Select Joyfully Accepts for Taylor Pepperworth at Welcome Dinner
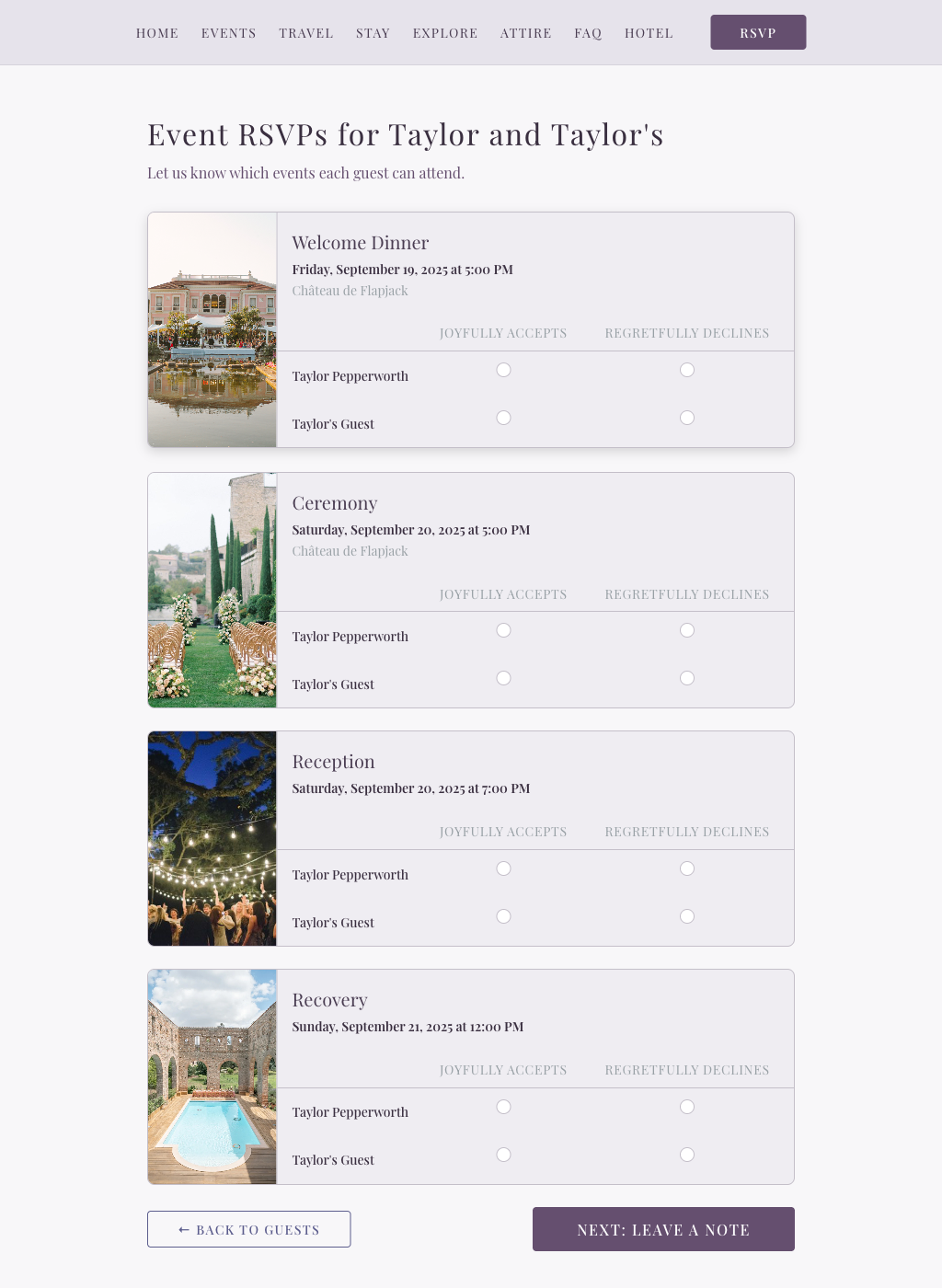Image resolution: width=942 pixels, height=1288 pixels. click(503, 370)
